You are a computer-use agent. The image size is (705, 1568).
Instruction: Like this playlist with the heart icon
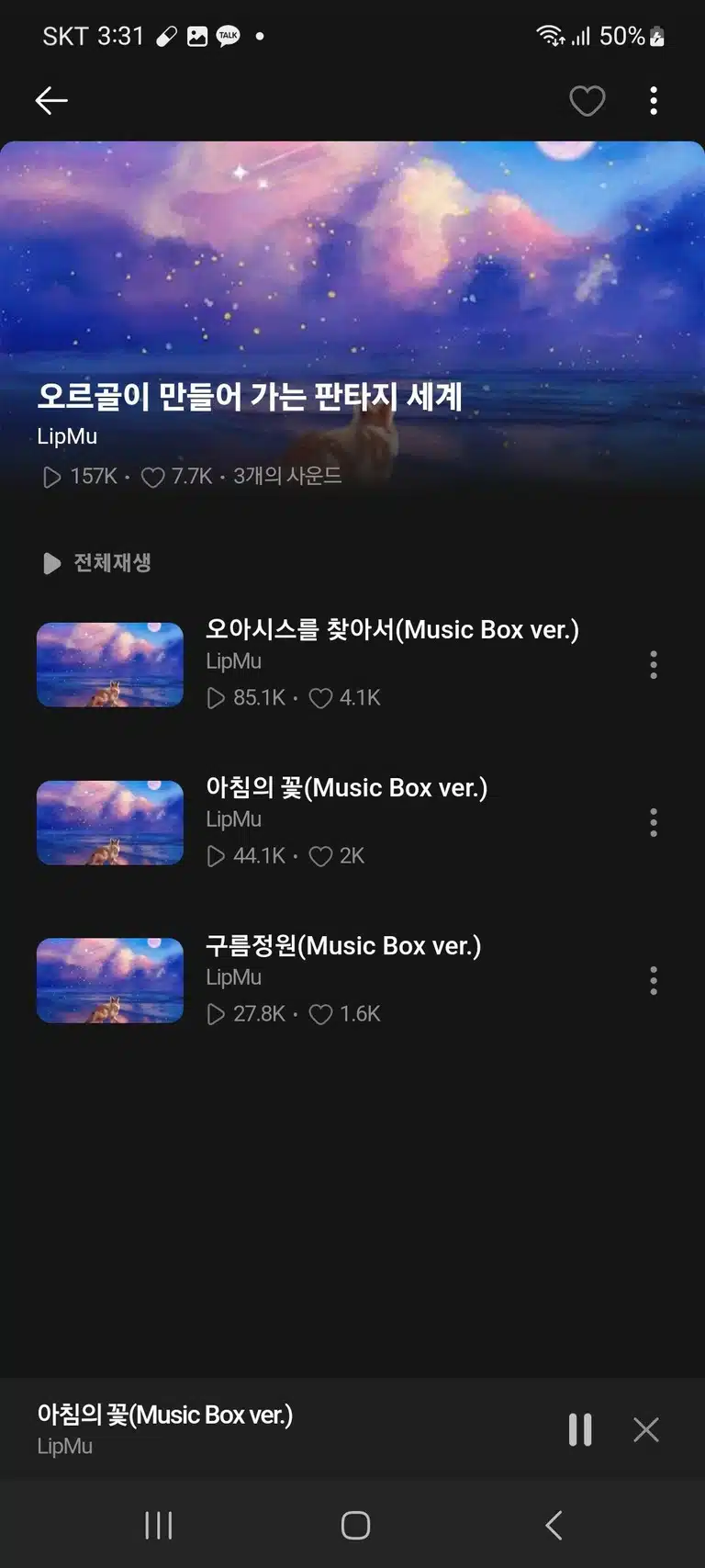point(587,100)
